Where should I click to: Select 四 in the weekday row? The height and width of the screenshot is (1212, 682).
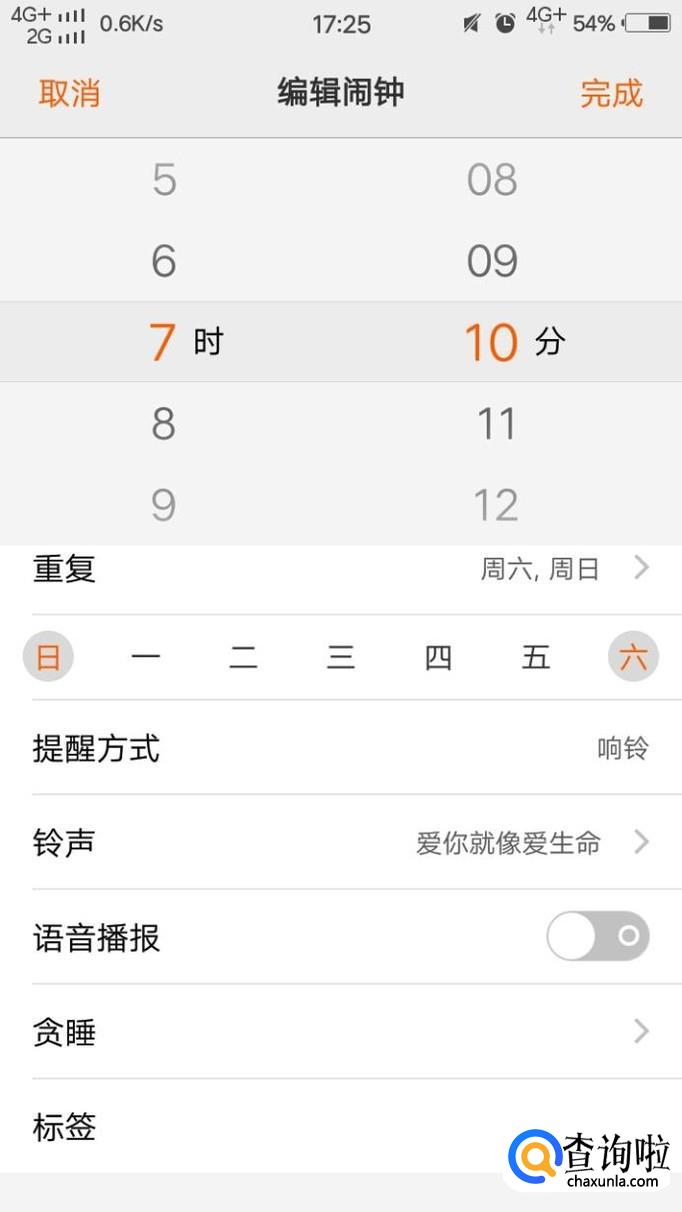pos(438,658)
